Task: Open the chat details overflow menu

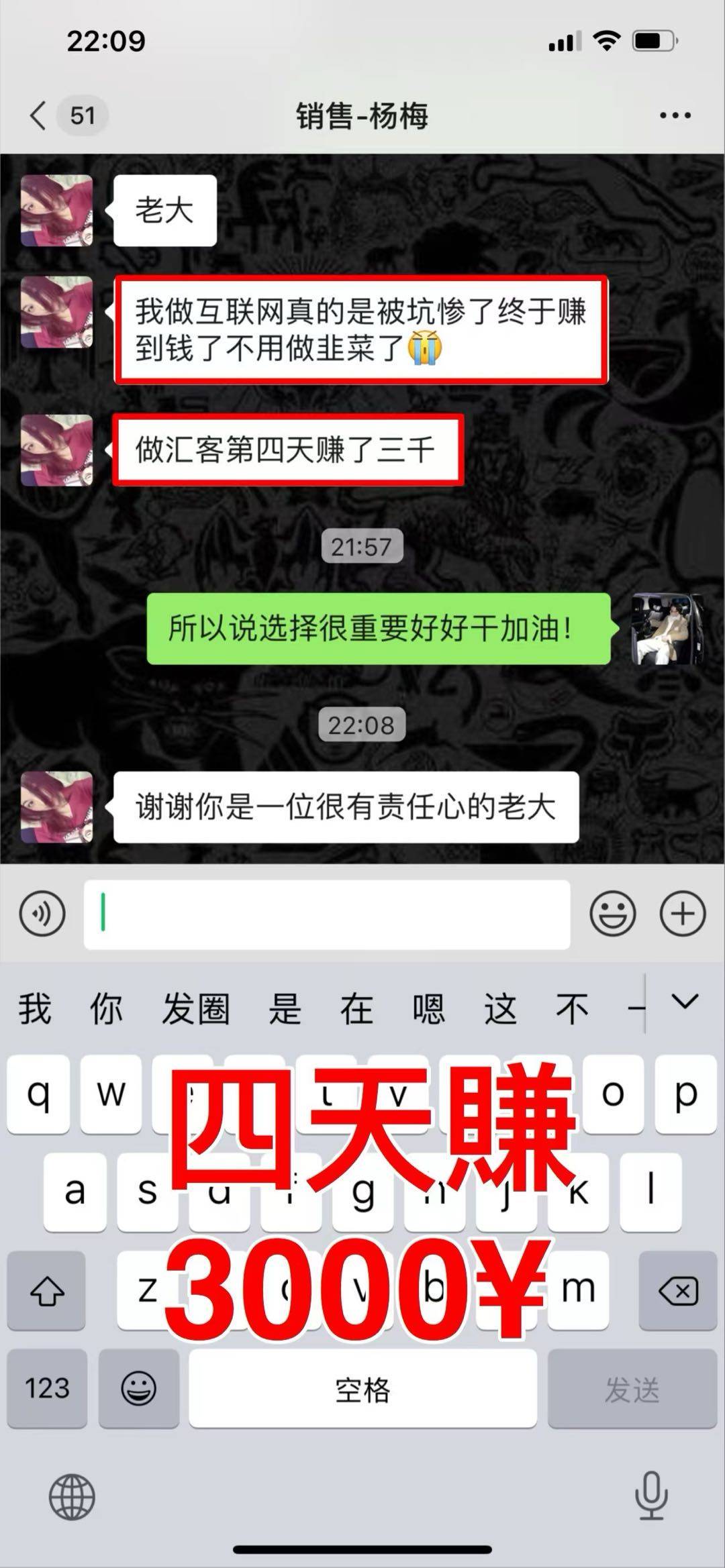Action: tap(675, 115)
